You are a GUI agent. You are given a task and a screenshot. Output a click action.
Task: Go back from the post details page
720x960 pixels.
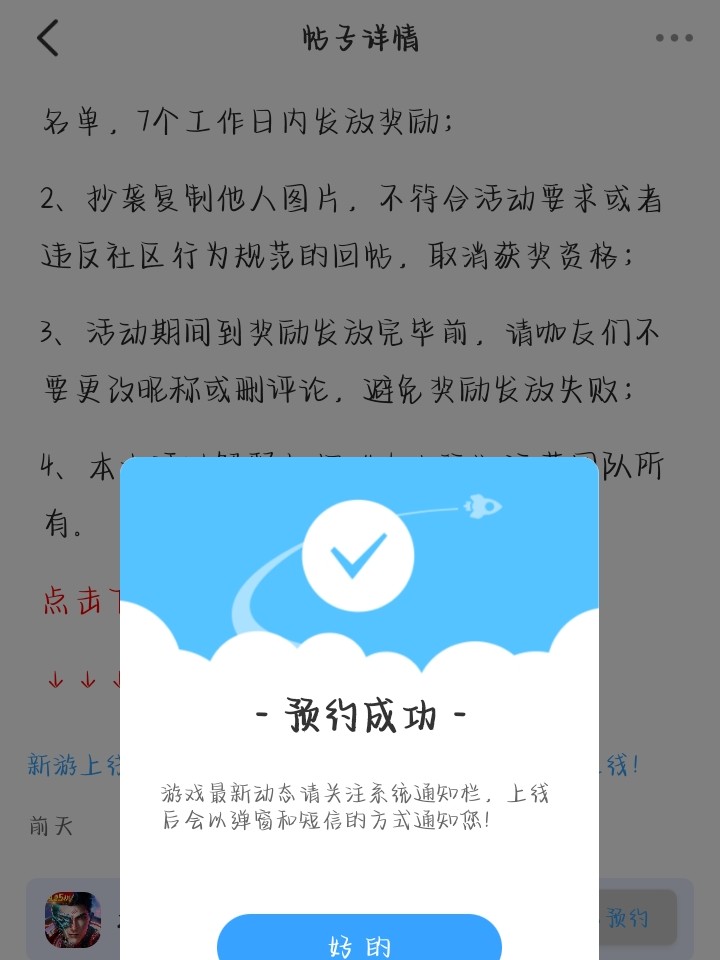tap(48, 39)
